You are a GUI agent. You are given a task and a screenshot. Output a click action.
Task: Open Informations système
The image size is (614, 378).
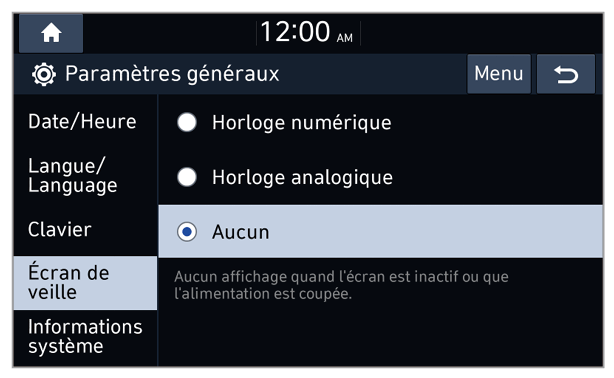pos(85,337)
